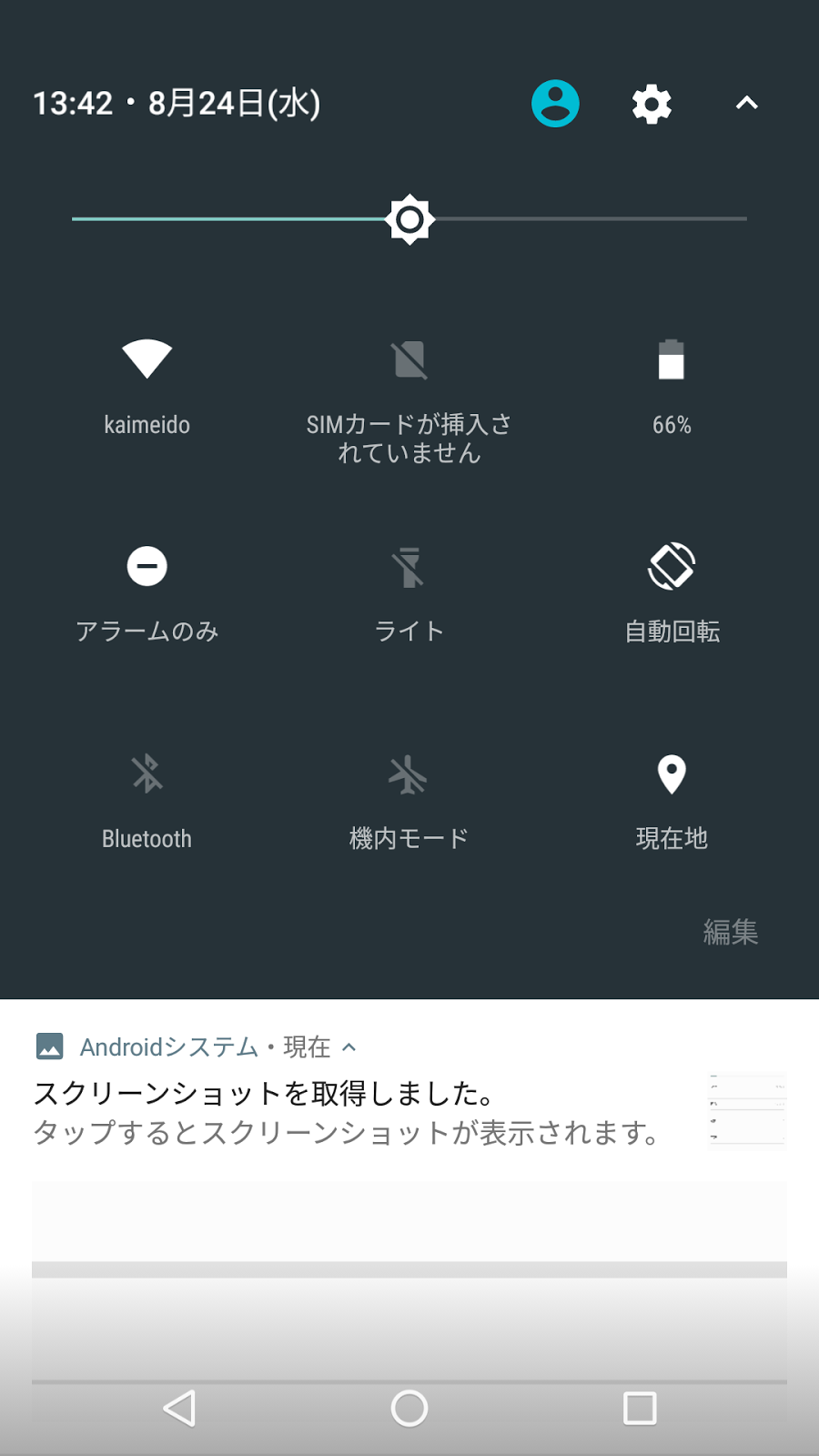
Task: Collapse the quick settings panel
Action: coord(746,104)
